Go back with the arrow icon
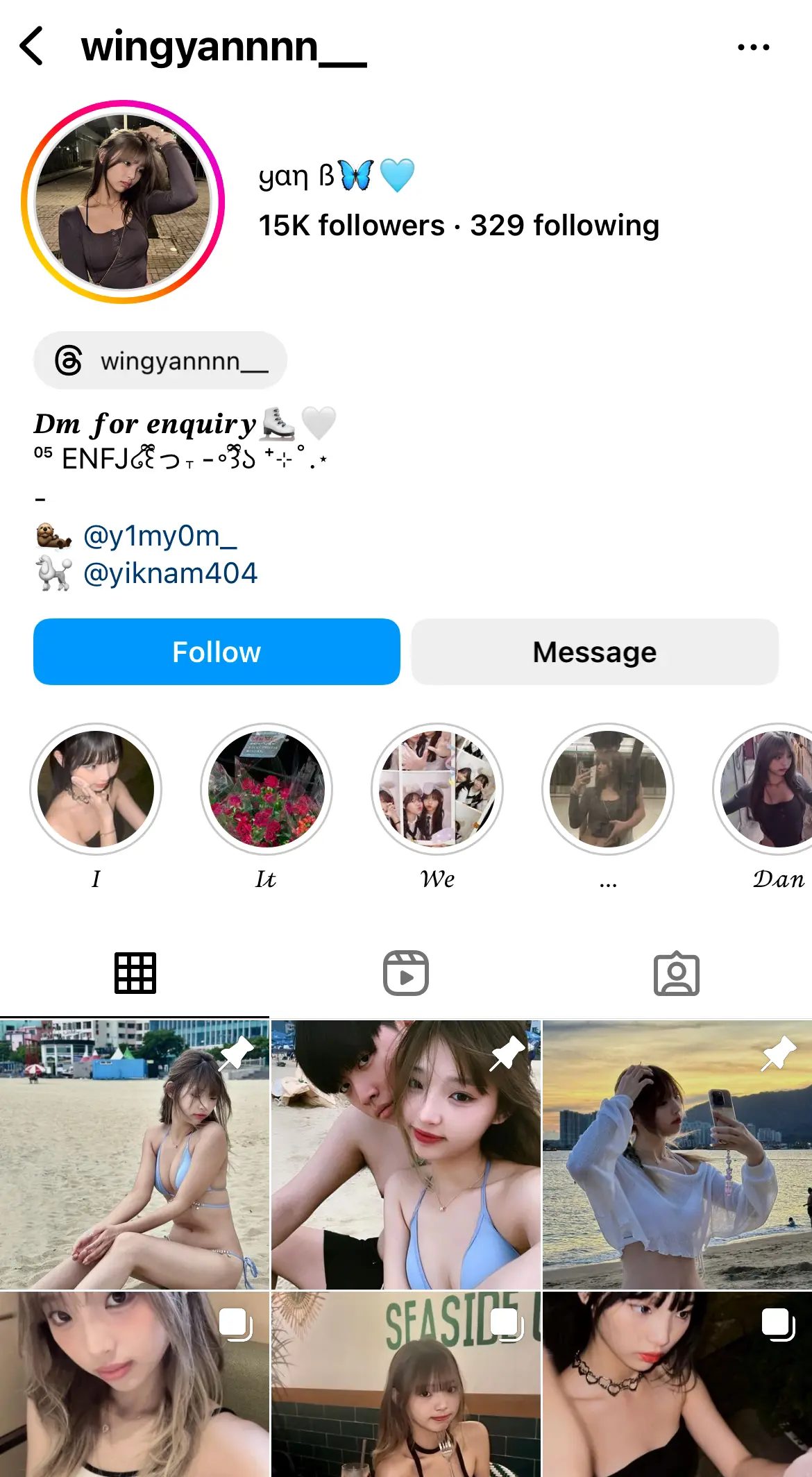Image resolution: width=812 pixels, height=1477 pixels. (32, 47)
